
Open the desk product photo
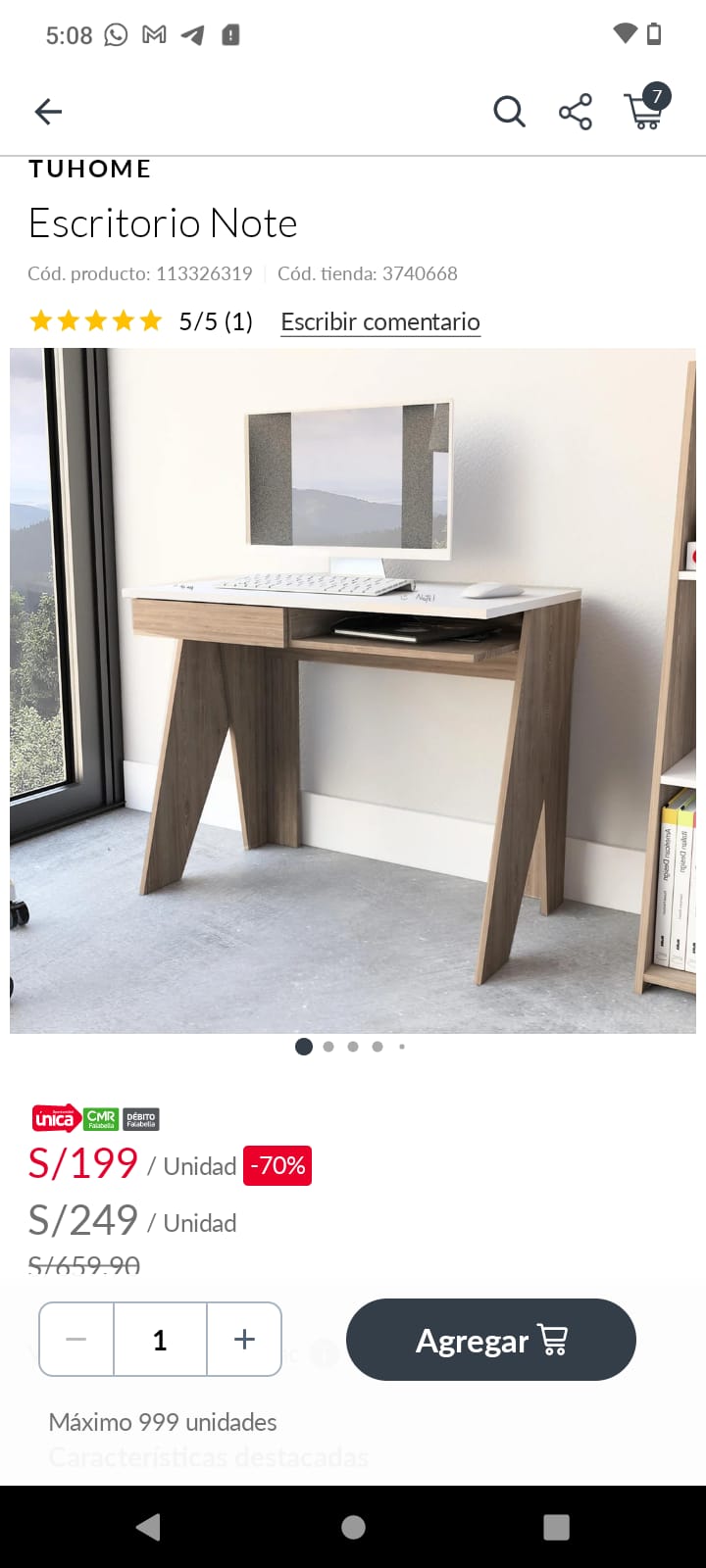pos(353,691)
